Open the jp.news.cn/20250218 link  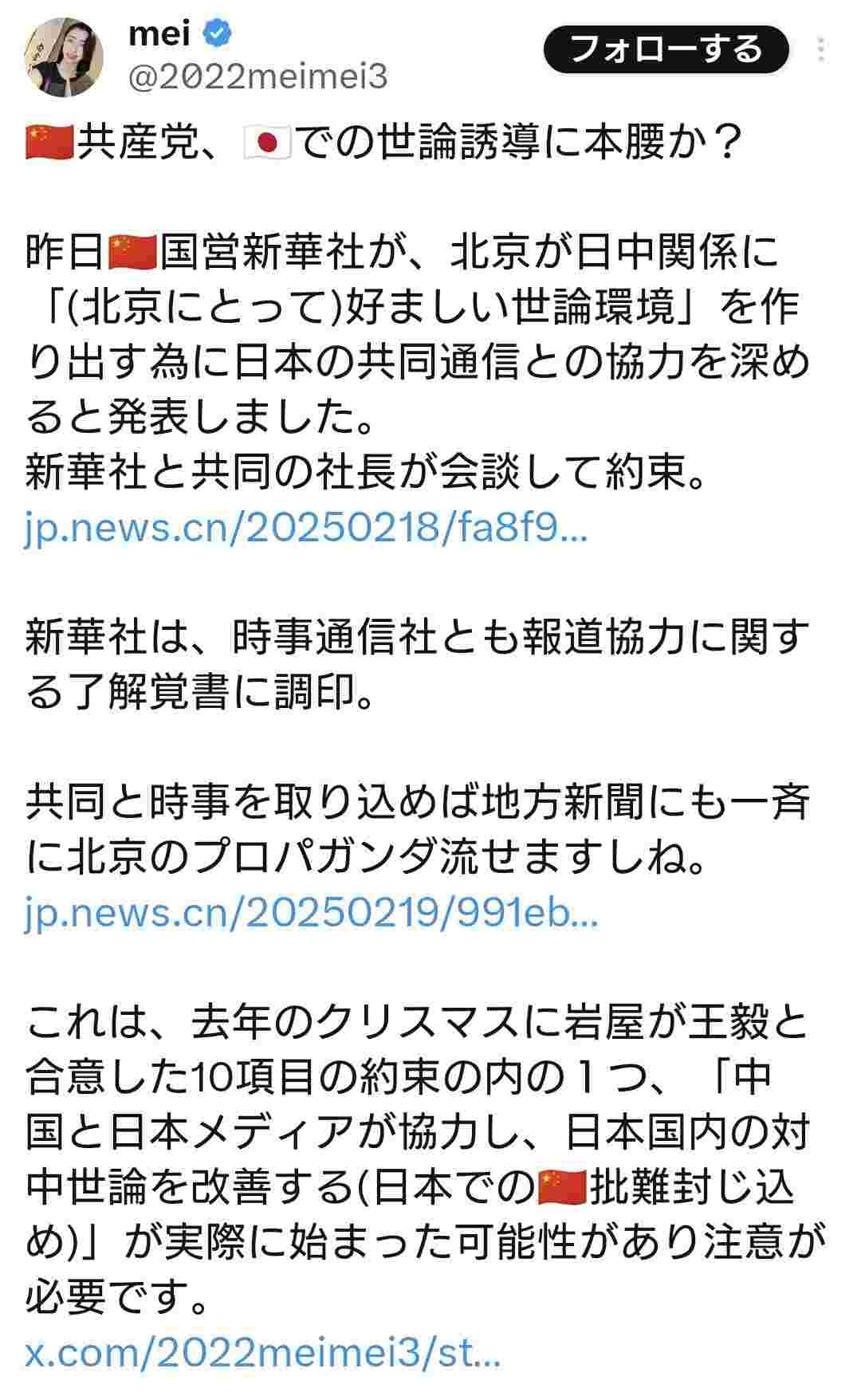306,528
